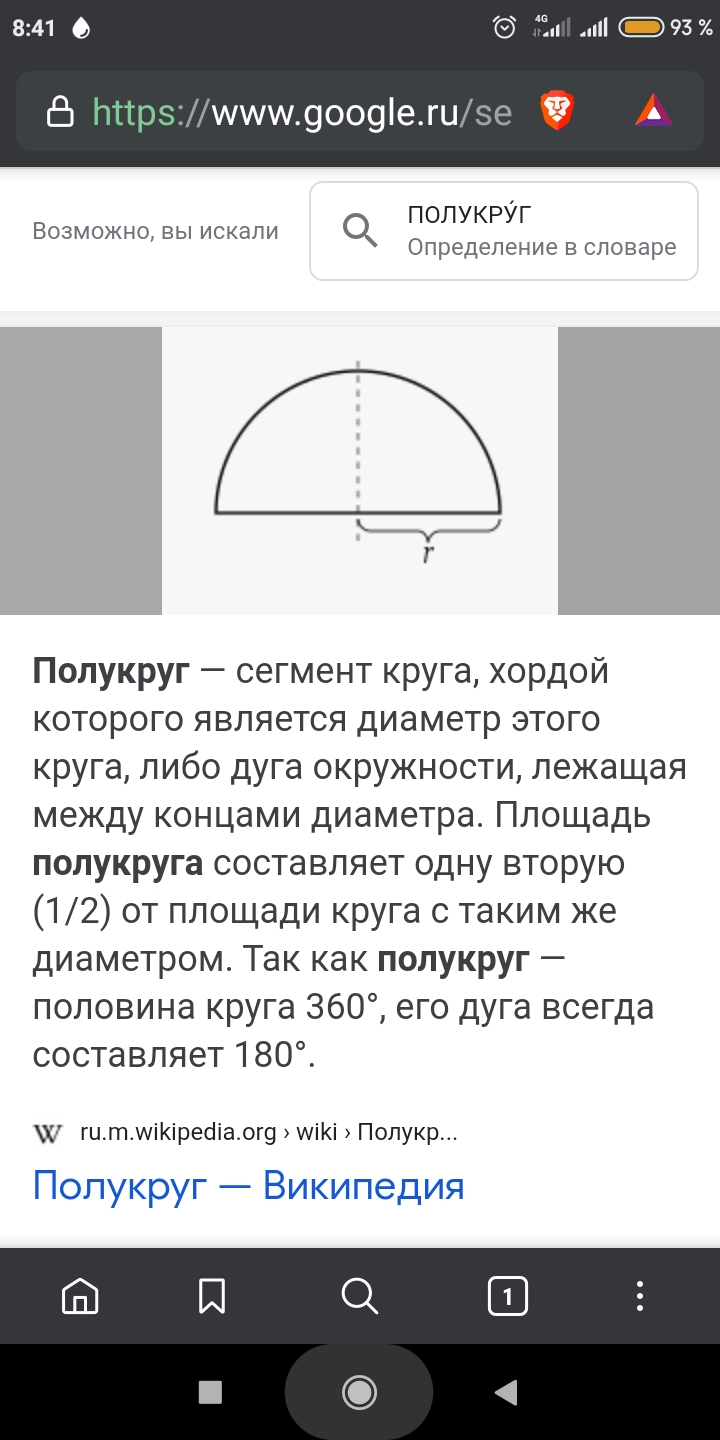Open the browser overflow menu

(x=640, y=1297)
